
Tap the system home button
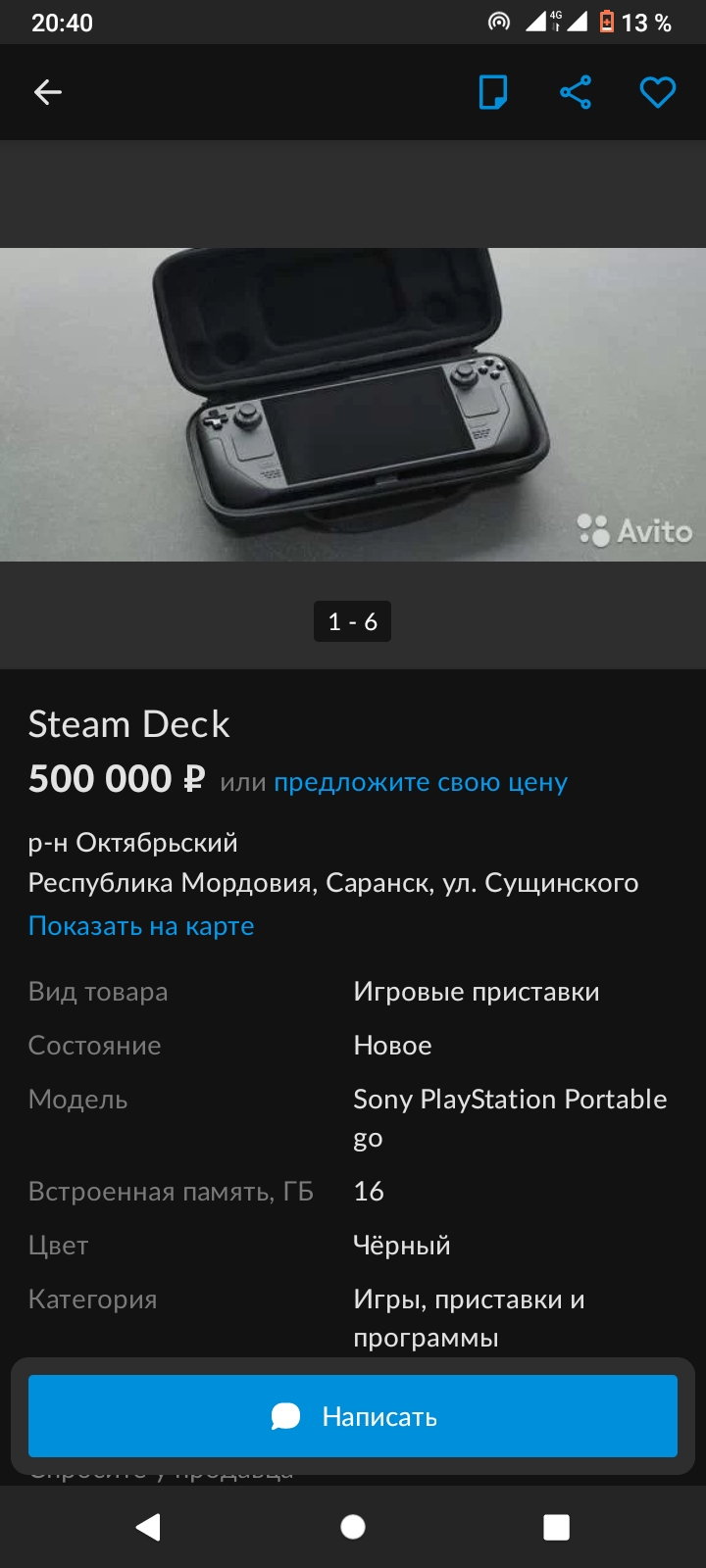pyautogui.click(x=353, y=1527)
